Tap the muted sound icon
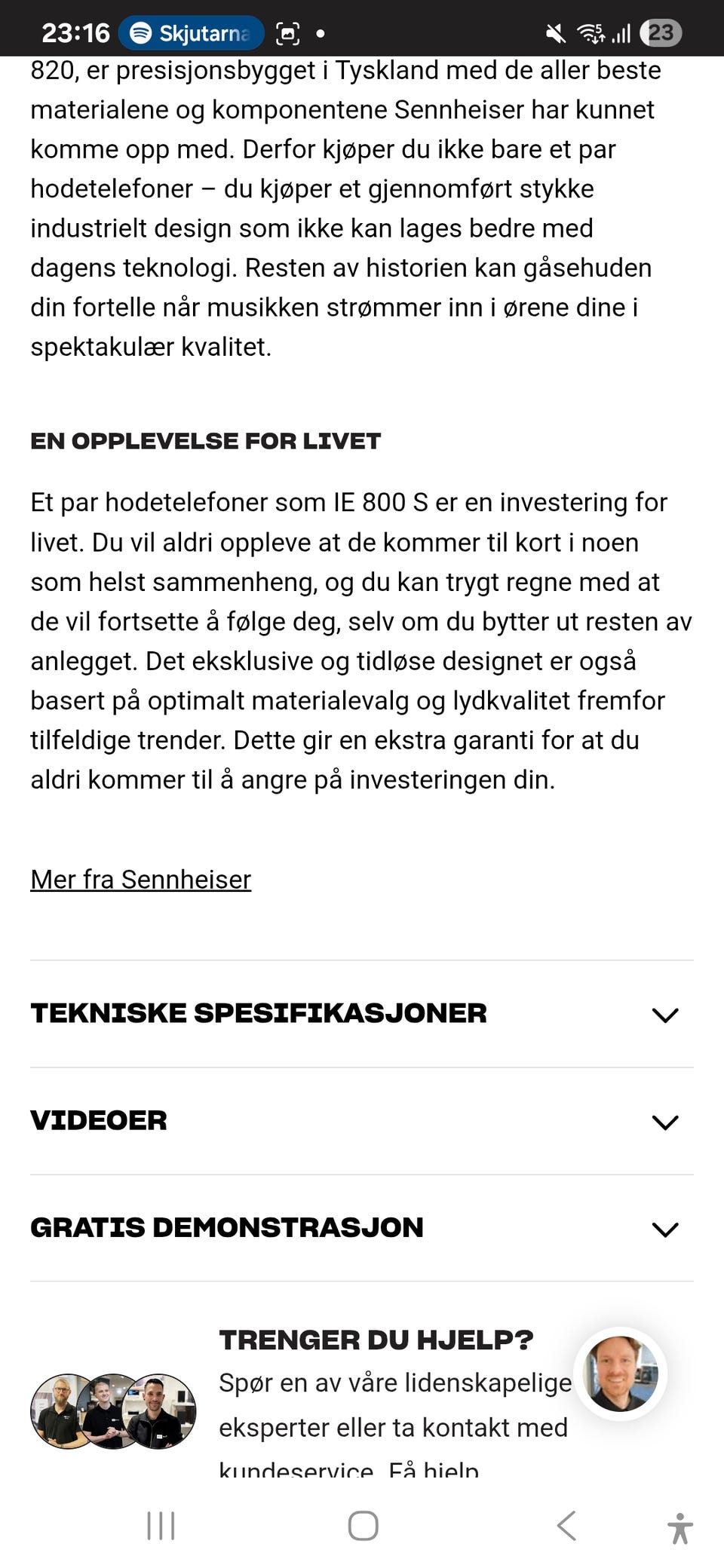The width and height of the screenshot is (724, 1568). coord(556,32)
